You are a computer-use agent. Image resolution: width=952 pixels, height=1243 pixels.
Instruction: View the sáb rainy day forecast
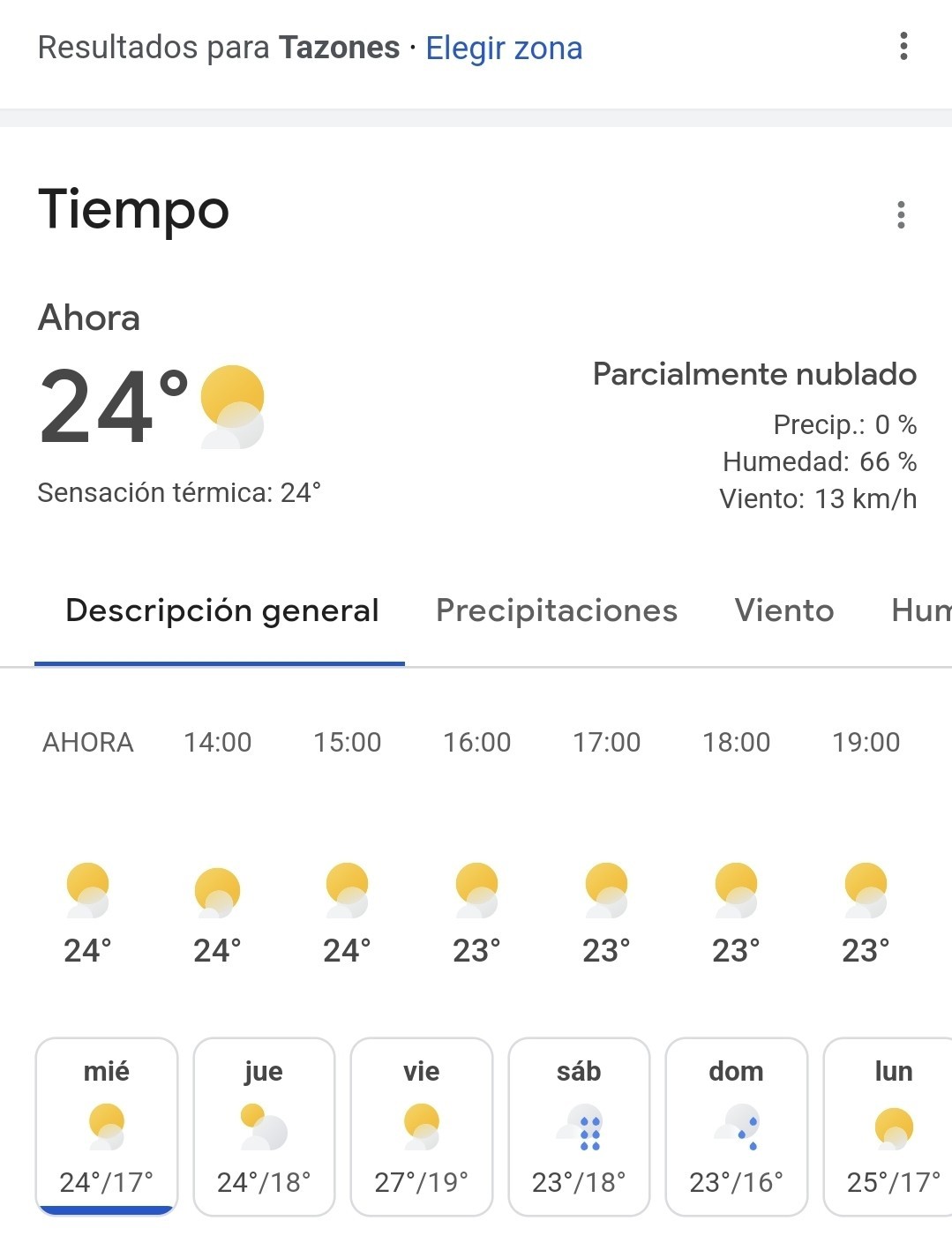pos(579,1127)
